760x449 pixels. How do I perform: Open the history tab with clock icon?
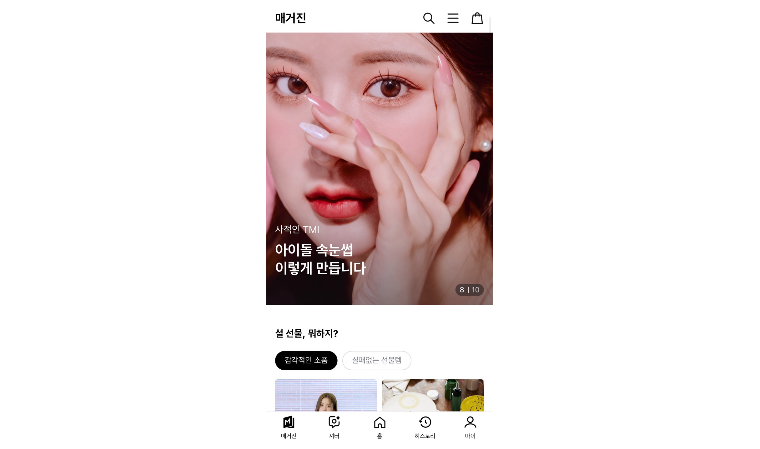coord(425,427)
